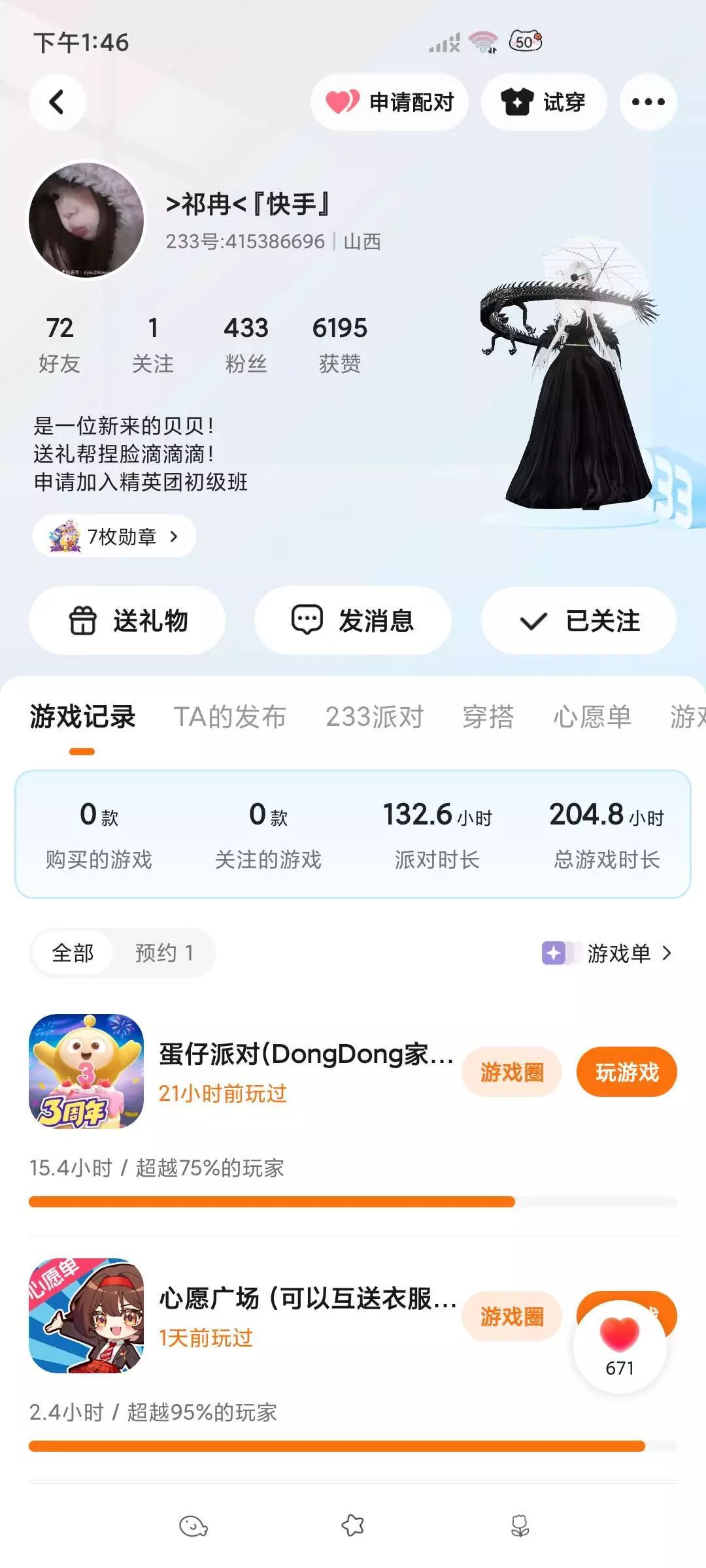Switch to the 233派对 tab
The image size is (706, 1568).
click(x=375, y=717)
